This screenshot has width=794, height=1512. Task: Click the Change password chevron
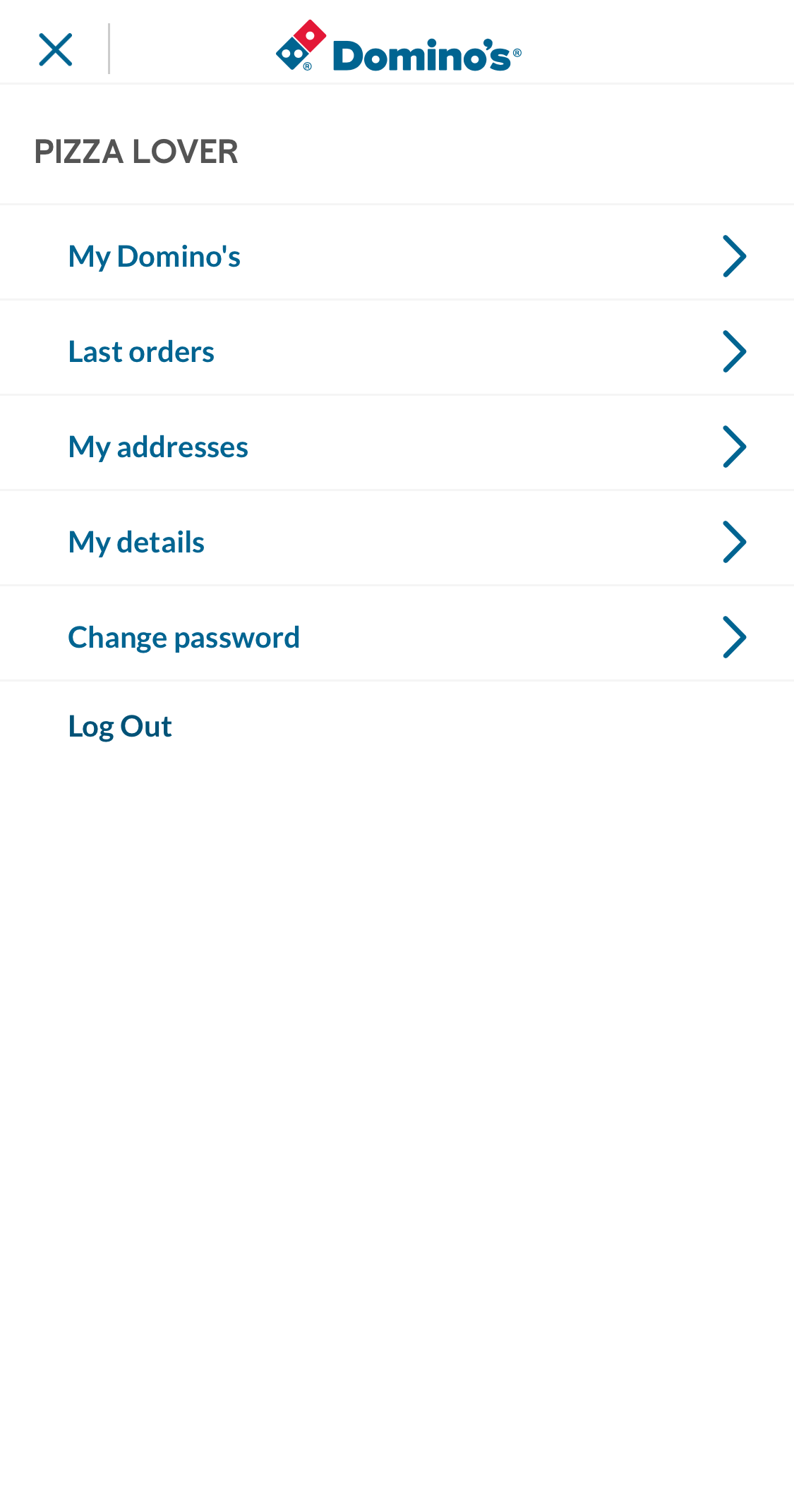tap(735, 636)
